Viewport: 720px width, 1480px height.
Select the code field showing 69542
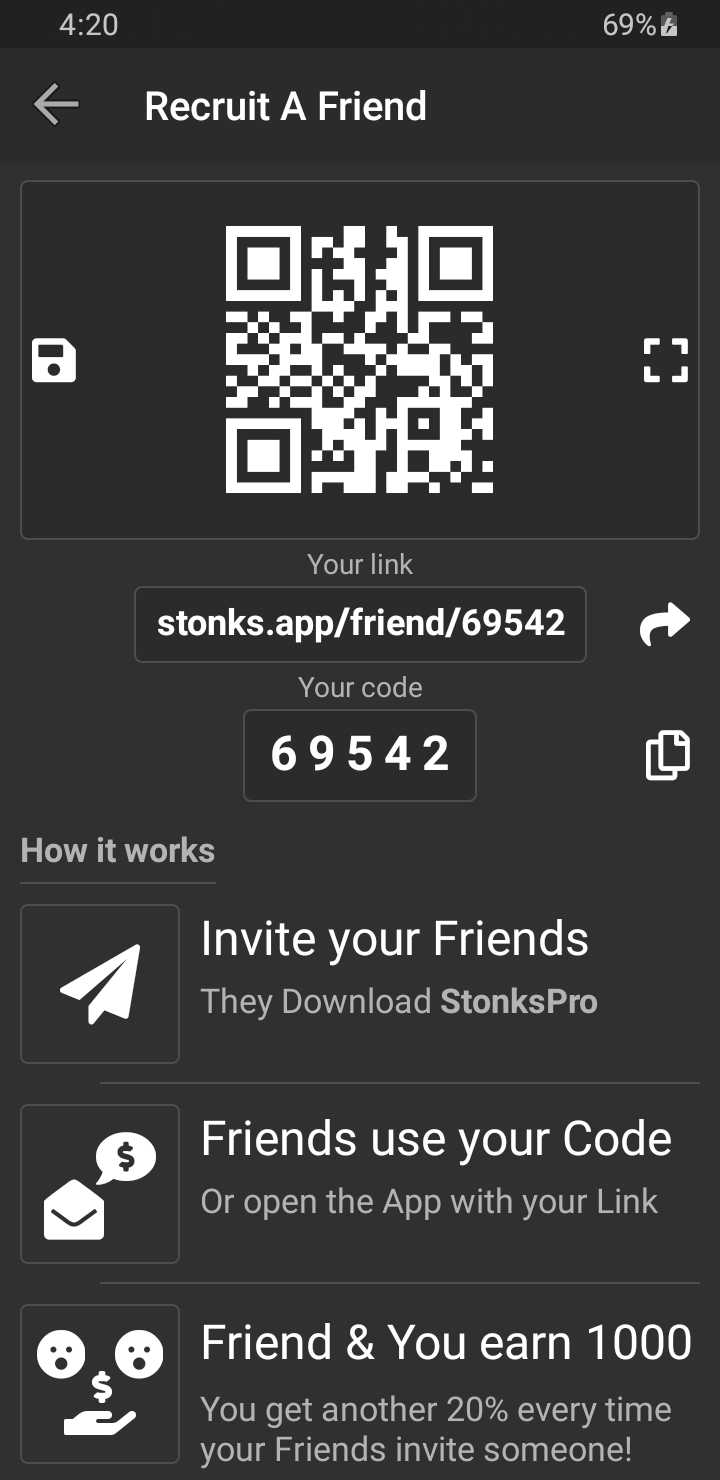[x=360, y=755]
